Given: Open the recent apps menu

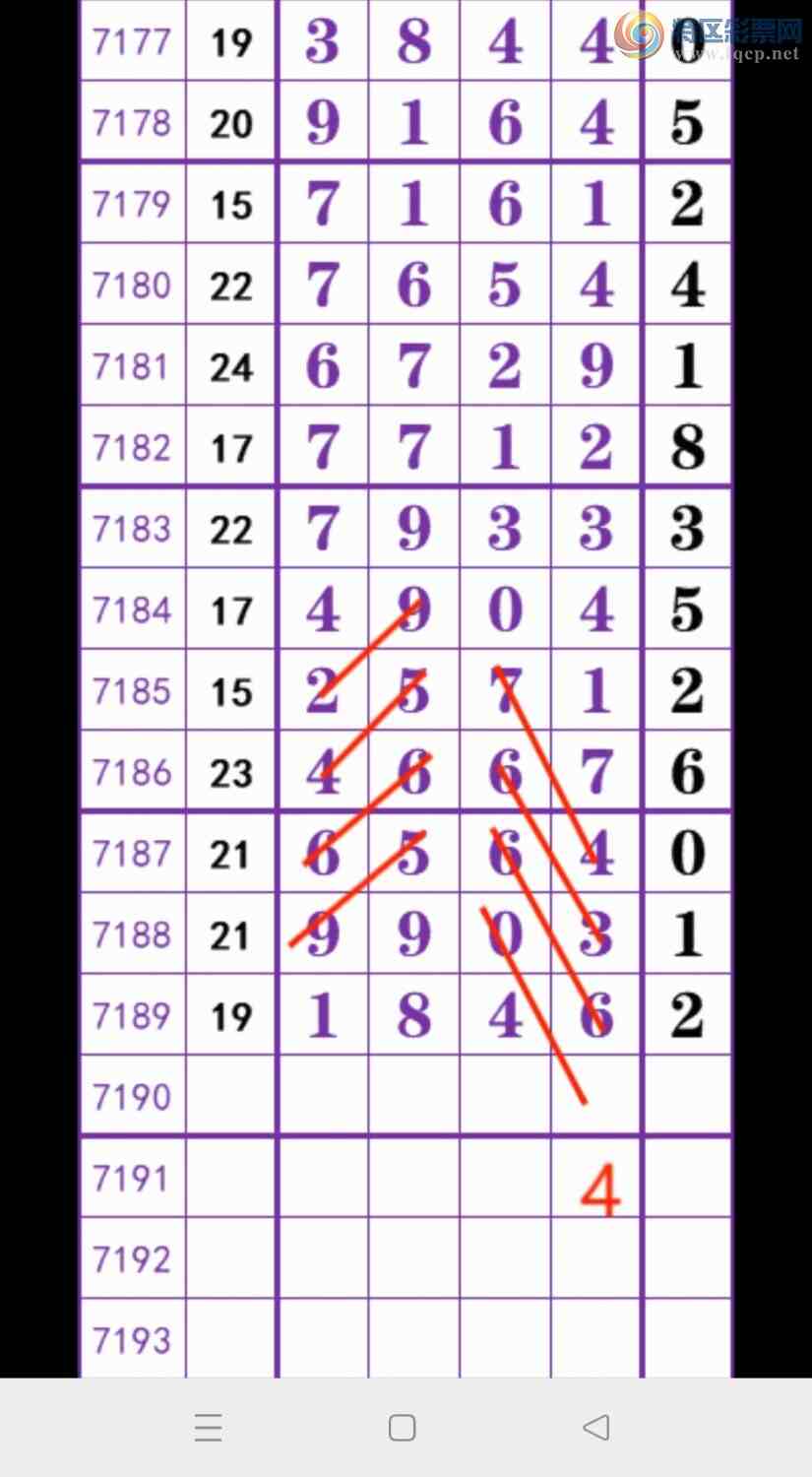Looking at the screenshot, I should [x=209, y=1427].
